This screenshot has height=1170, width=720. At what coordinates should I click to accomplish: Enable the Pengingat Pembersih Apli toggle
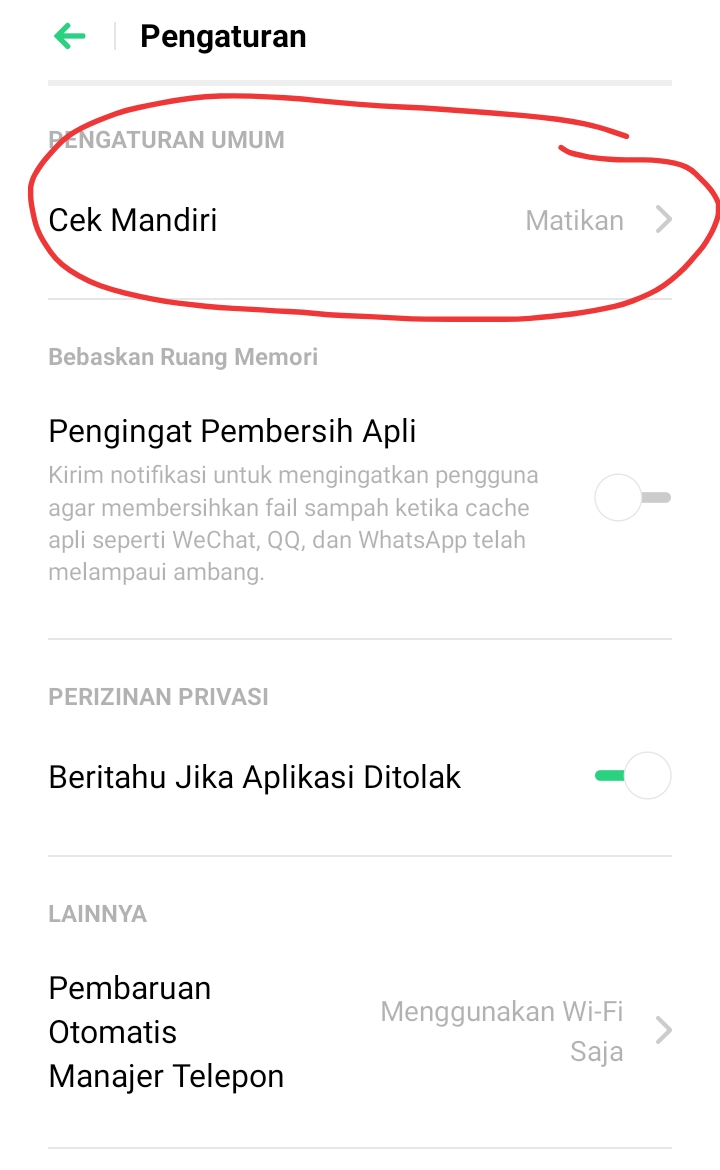click(632, 497)
